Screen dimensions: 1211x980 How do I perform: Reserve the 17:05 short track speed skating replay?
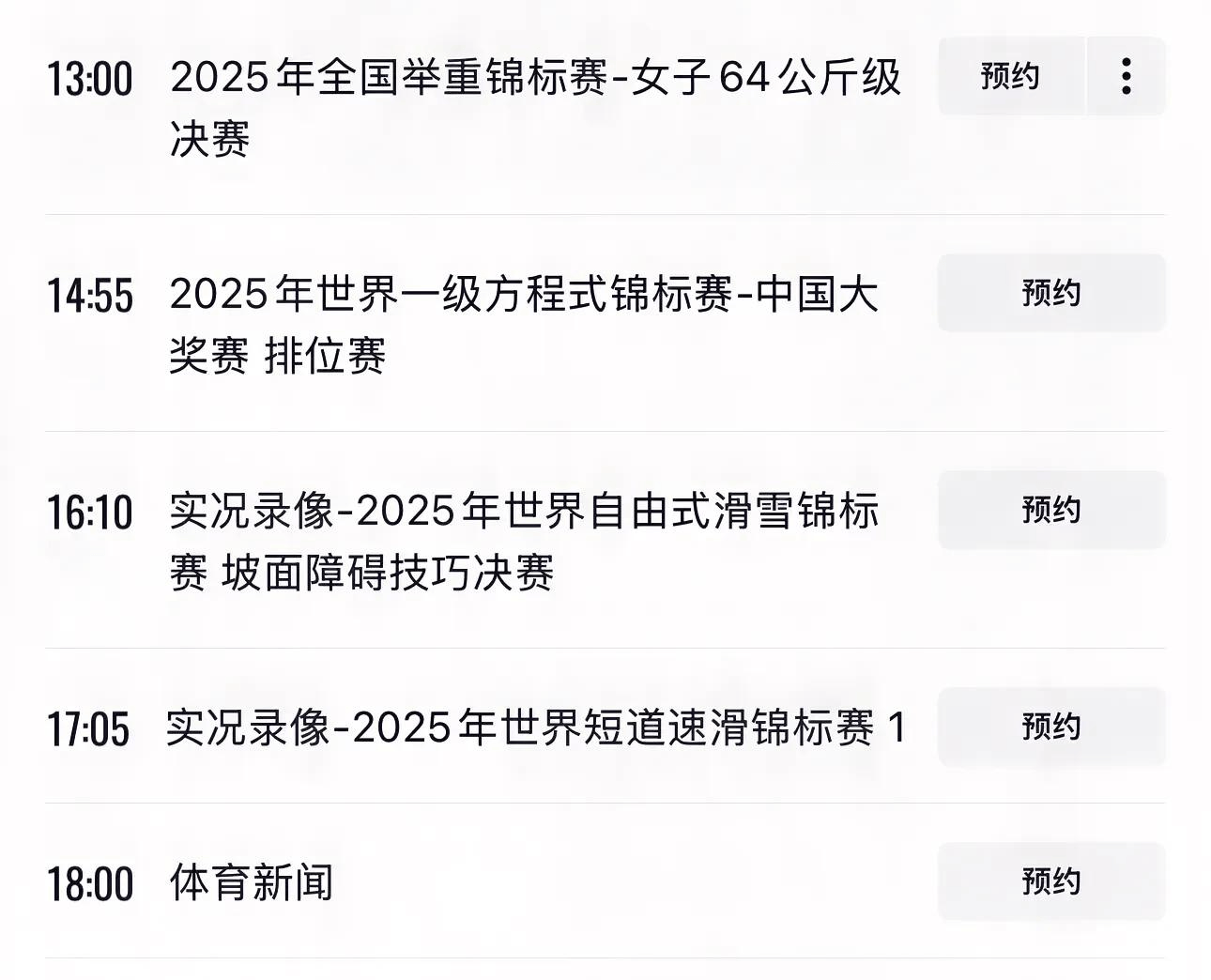click(1050, 727)
